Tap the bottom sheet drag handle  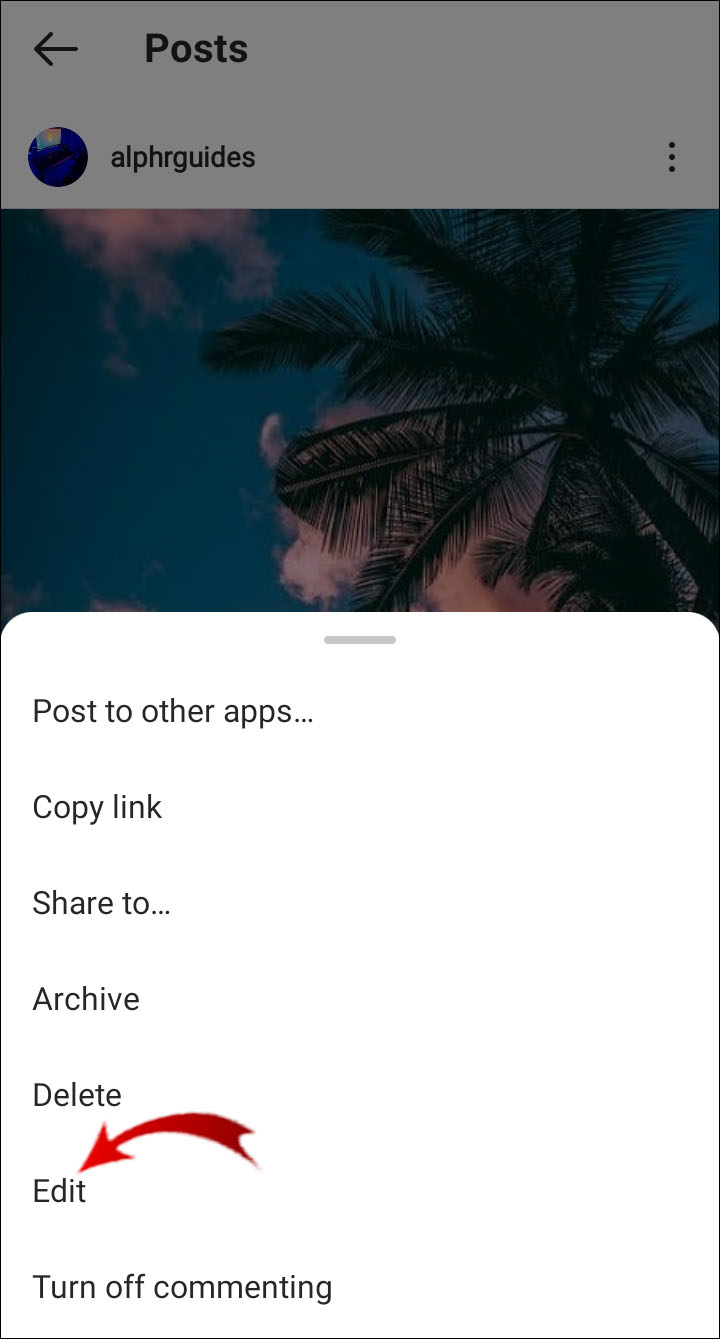click(x=360, y=640)
